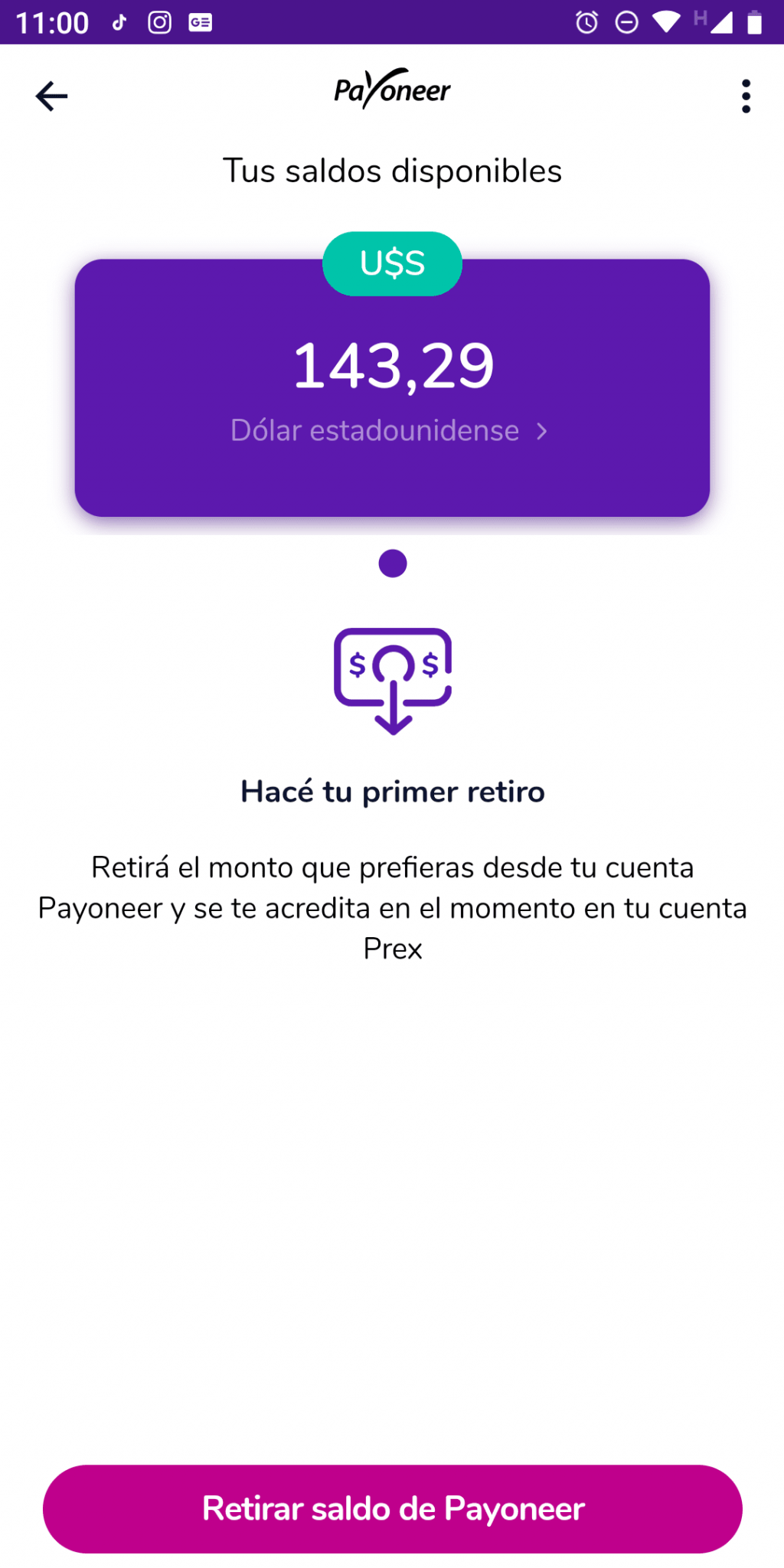This screenshot has height=1568, width=784.
Task: Tap the Google News notification icon
Action: 200,22
